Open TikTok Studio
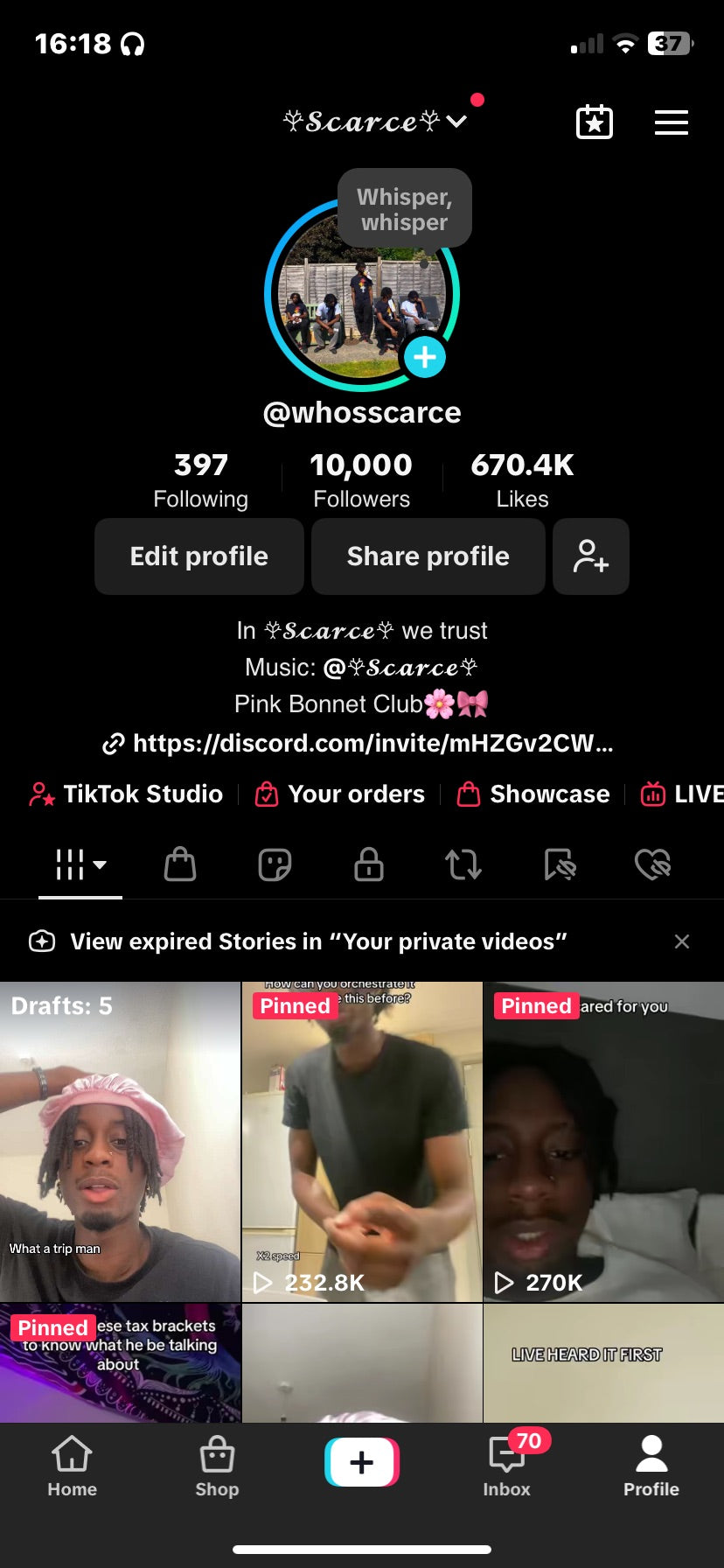Viewport: 724px width, 1568px height. pyautogui.click(x=128, y=794)
